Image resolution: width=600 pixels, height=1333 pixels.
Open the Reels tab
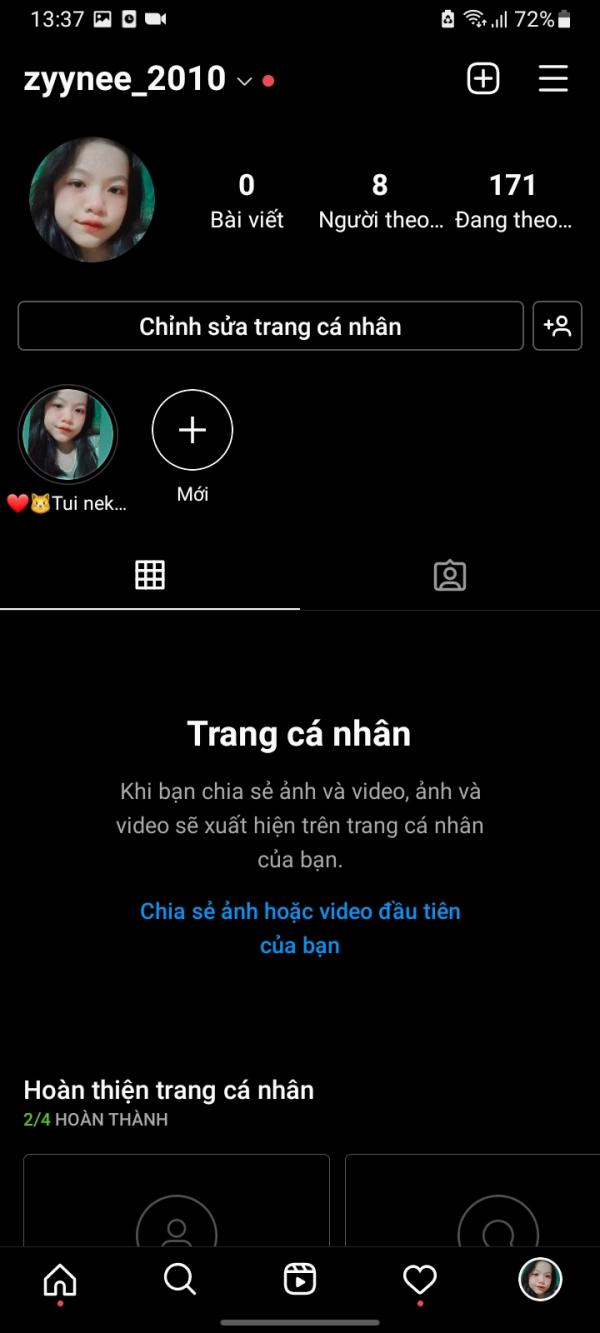[x=300, y=1279]
